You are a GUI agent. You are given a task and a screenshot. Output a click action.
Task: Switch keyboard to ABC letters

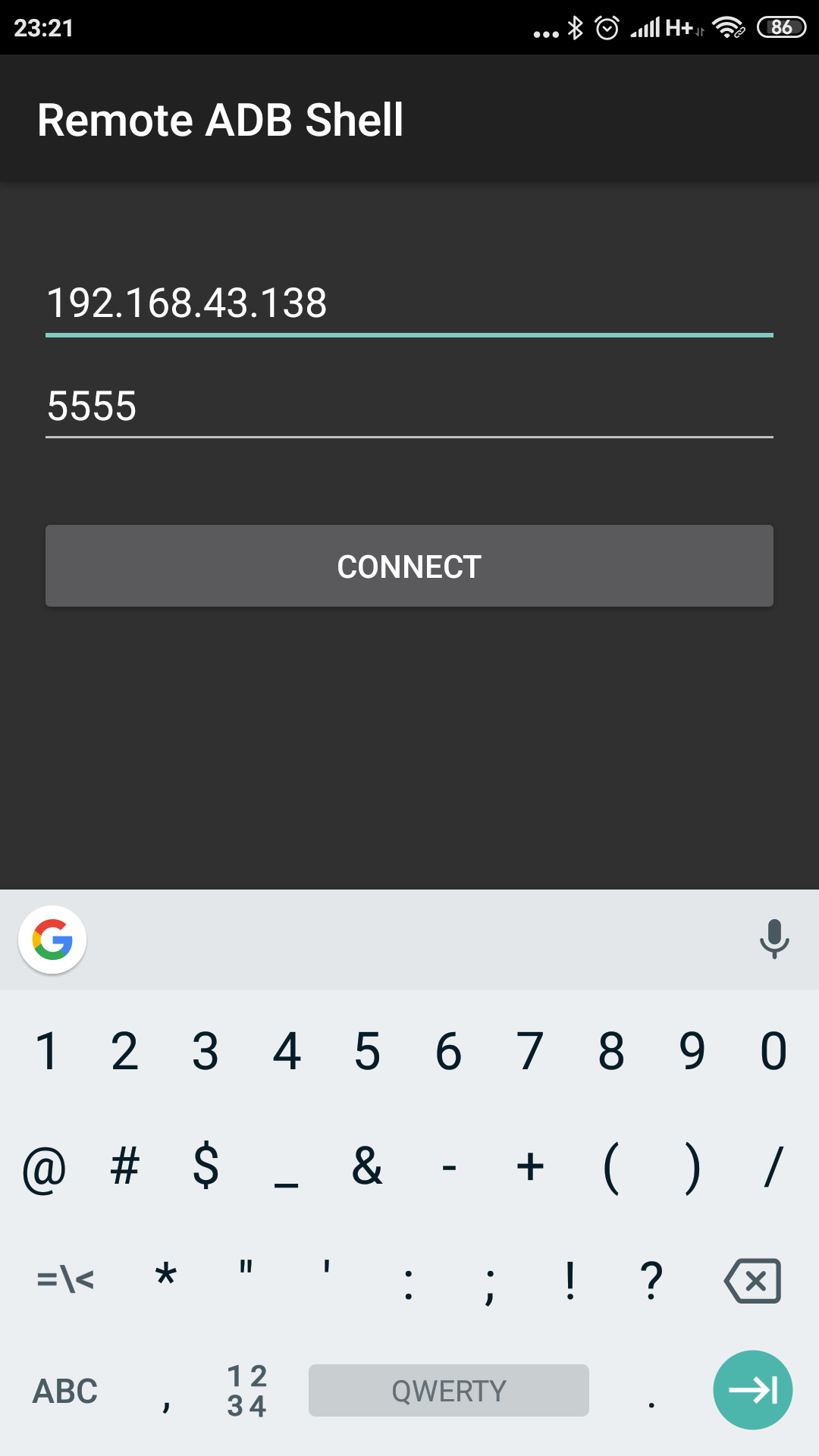point(65,1392)
